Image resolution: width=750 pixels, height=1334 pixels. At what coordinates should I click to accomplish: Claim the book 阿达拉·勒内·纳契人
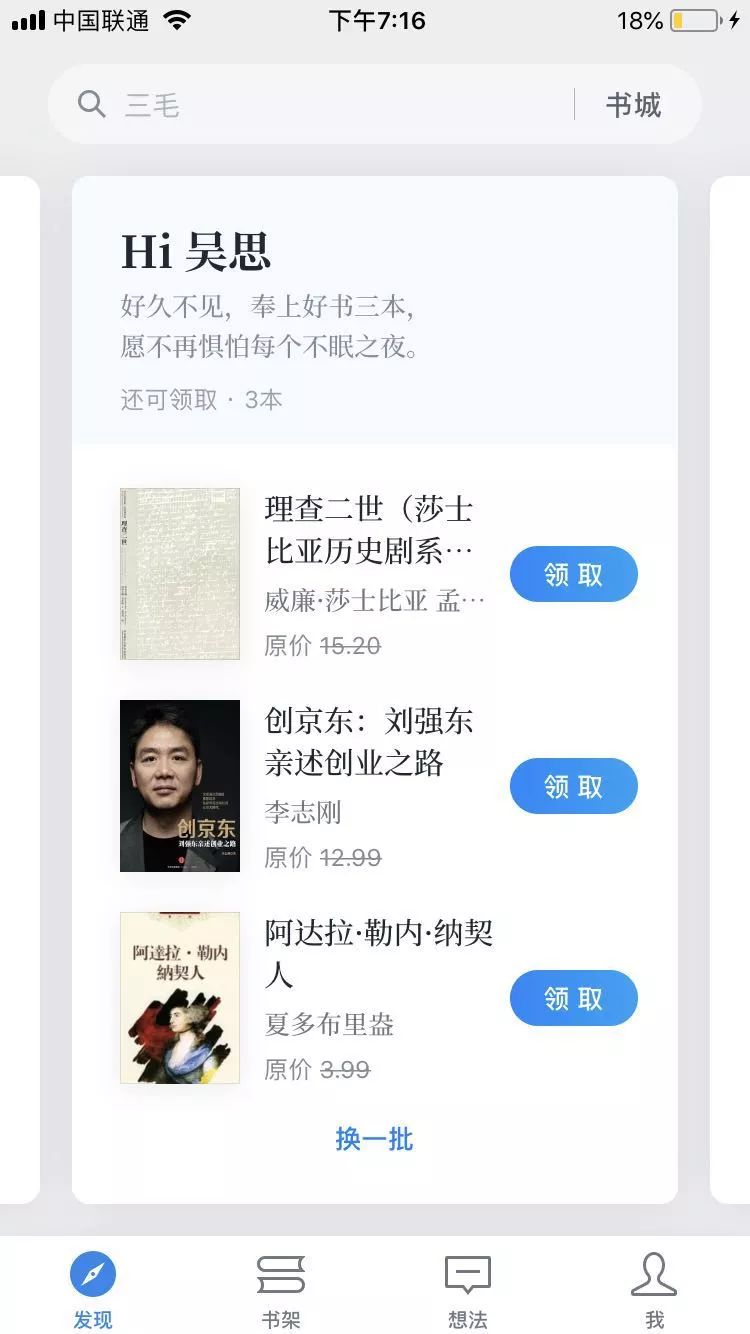(573, 998)
